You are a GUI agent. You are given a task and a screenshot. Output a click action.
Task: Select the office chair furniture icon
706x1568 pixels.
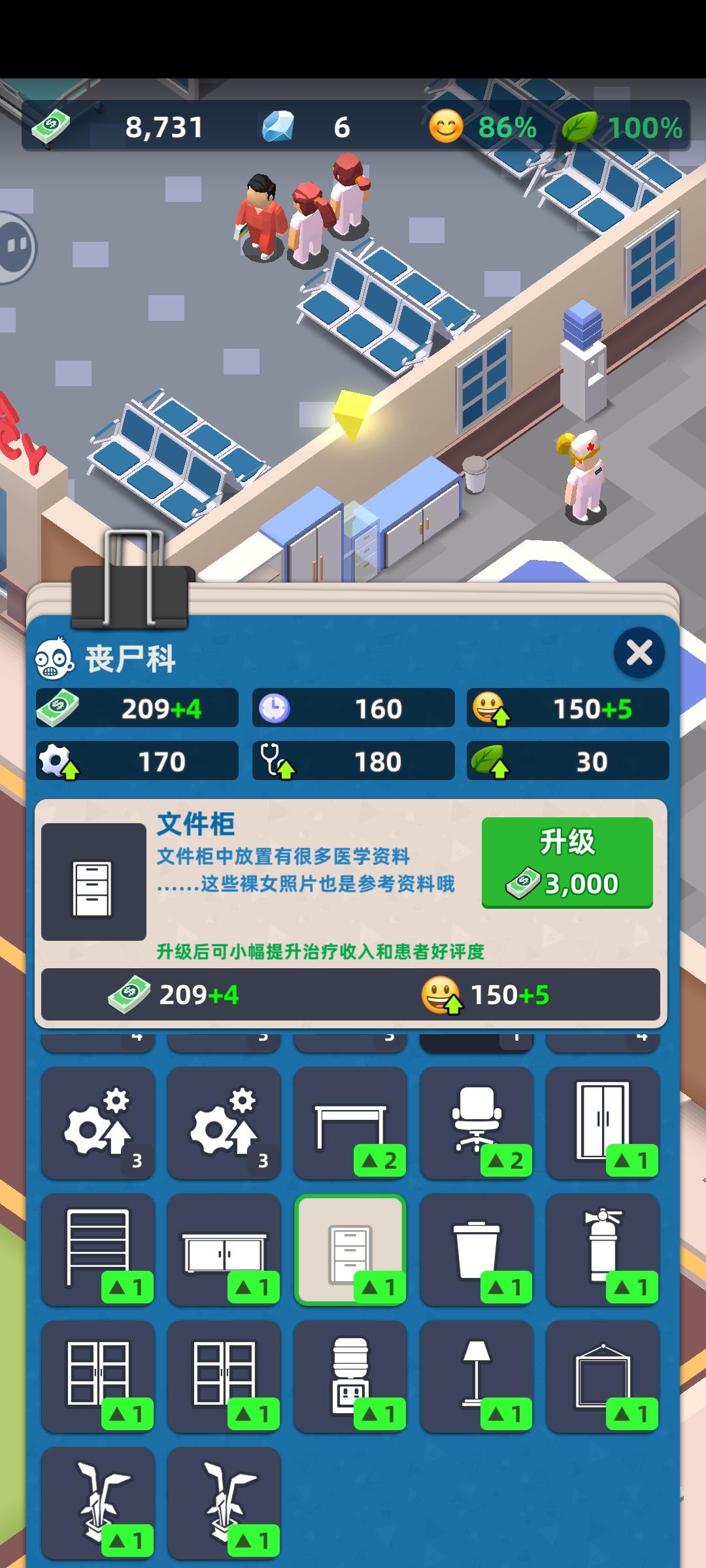[x=477, y=1125]
